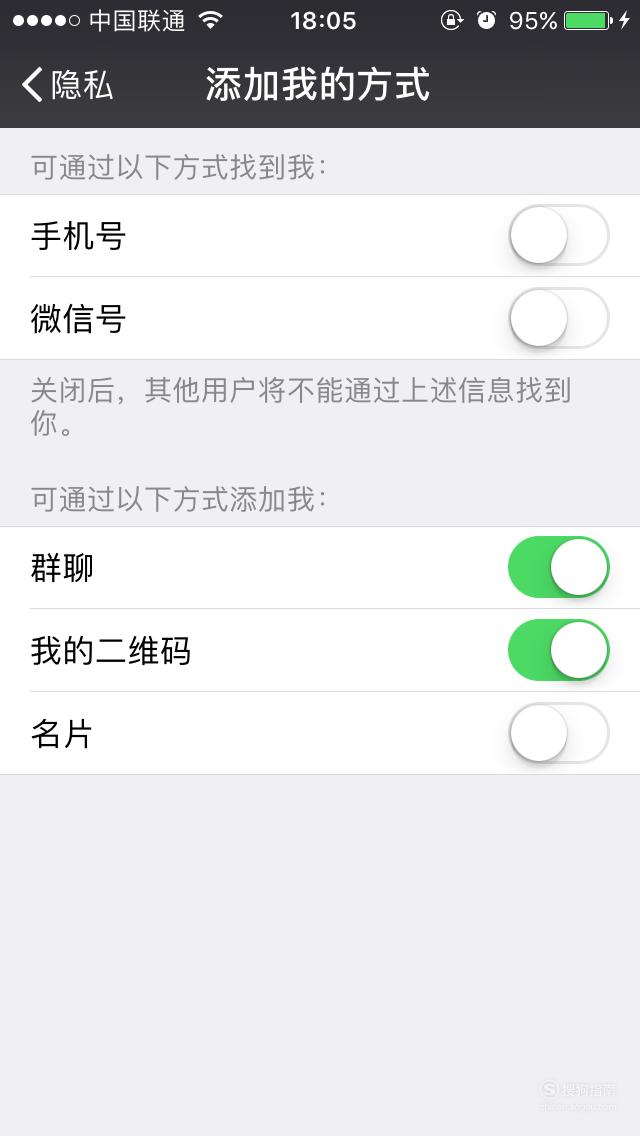This screenshot has height=1136, width=640.
Task: Turn off the 我的二维码 switch
Action: (x=559, y=650)
